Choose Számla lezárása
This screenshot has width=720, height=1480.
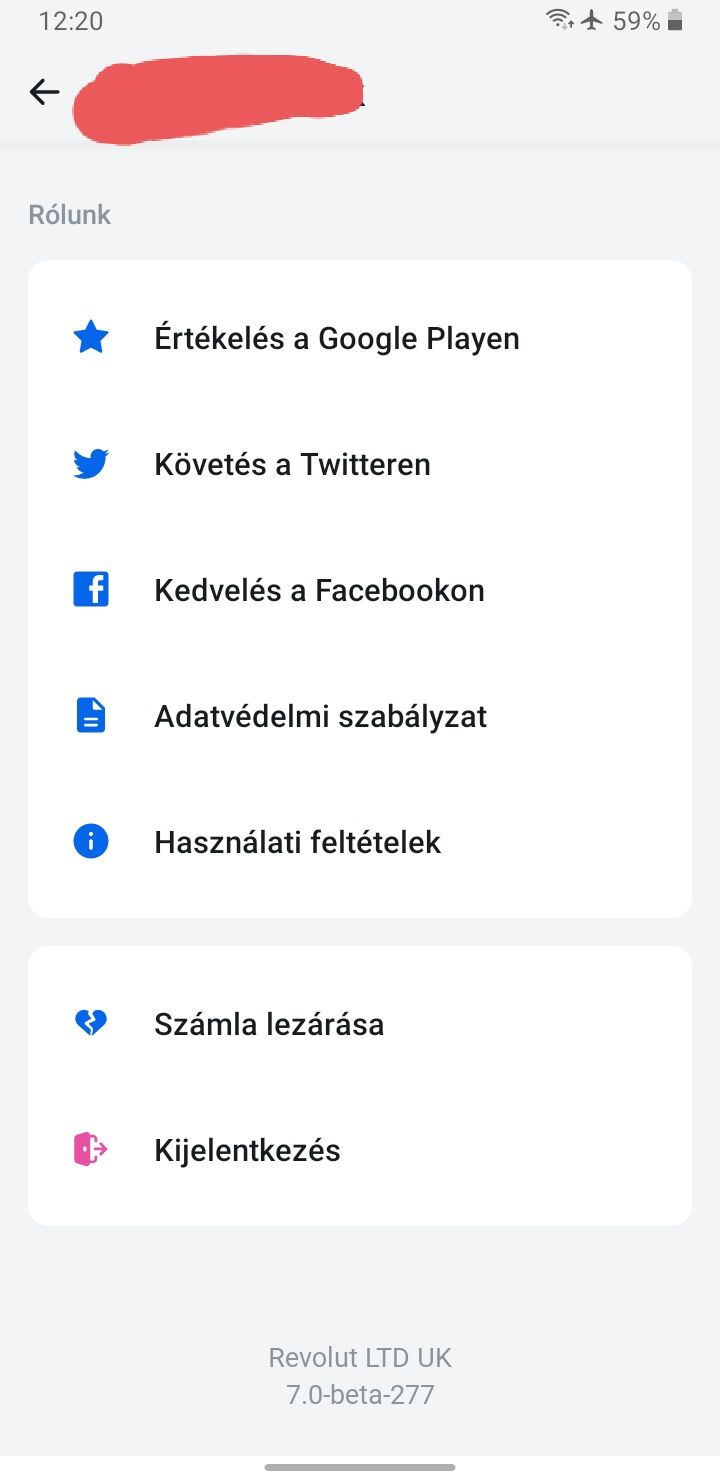[269, 1025]
